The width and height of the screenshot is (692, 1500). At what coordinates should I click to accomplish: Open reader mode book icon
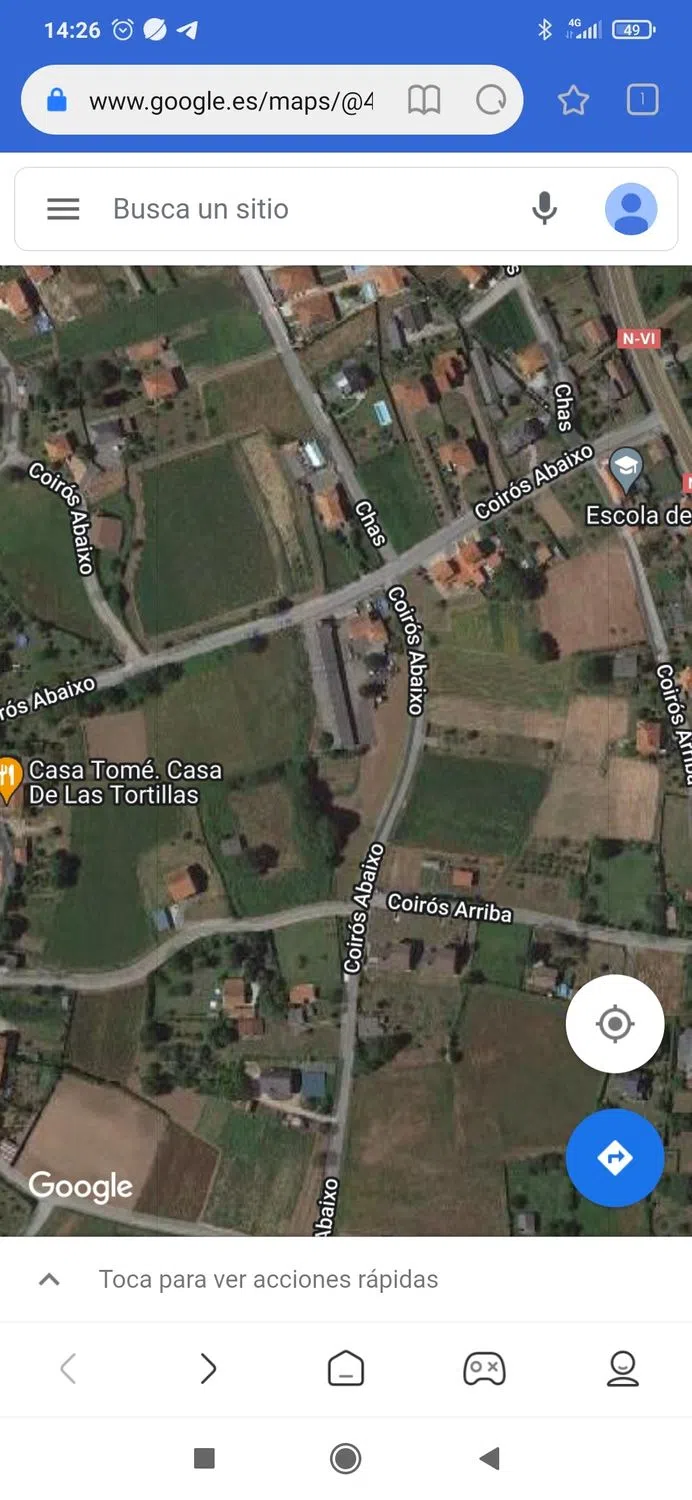[x=424, y=100]
